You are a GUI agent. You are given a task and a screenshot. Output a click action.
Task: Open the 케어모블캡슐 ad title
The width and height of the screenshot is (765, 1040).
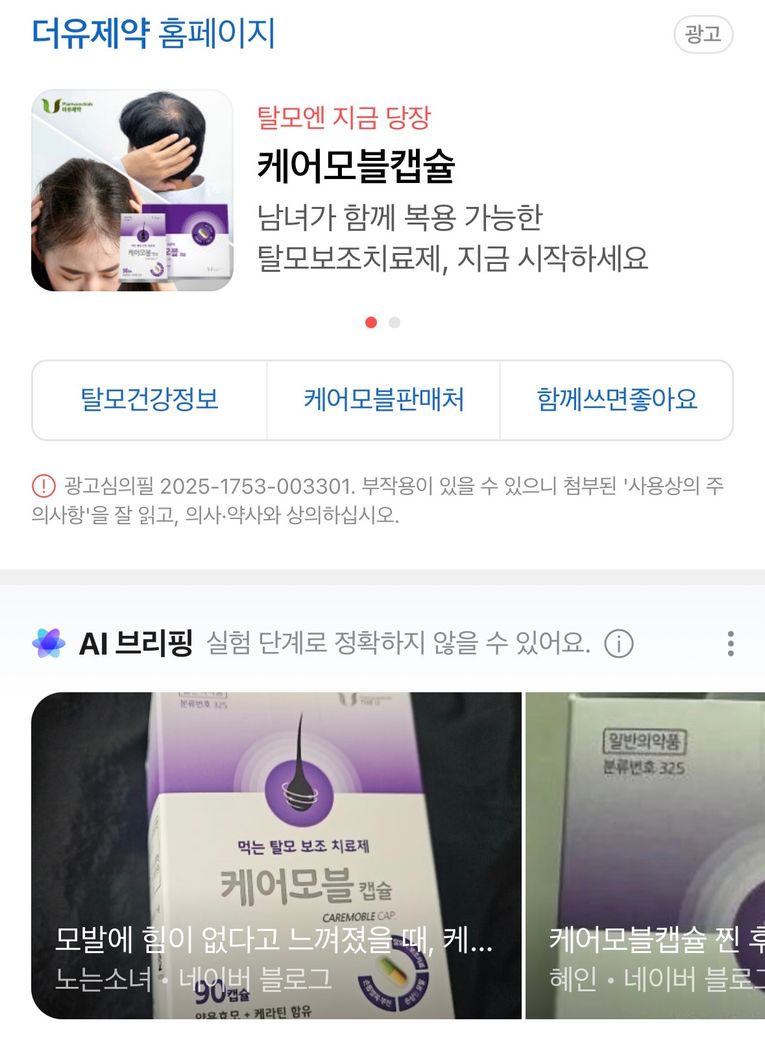pyautogui.click(x=356, y=166)
